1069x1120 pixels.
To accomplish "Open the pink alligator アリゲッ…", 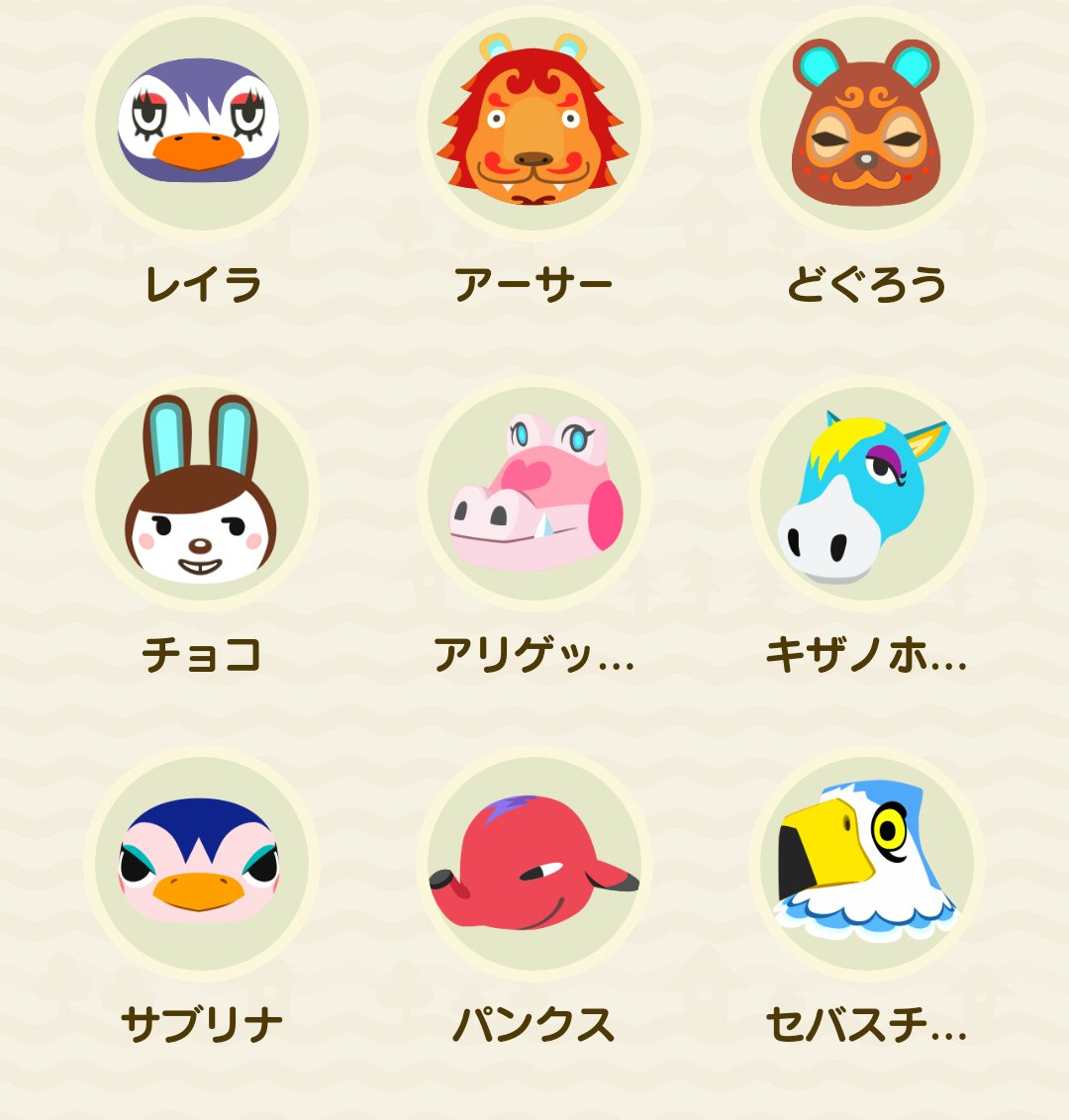I will 534,494.
